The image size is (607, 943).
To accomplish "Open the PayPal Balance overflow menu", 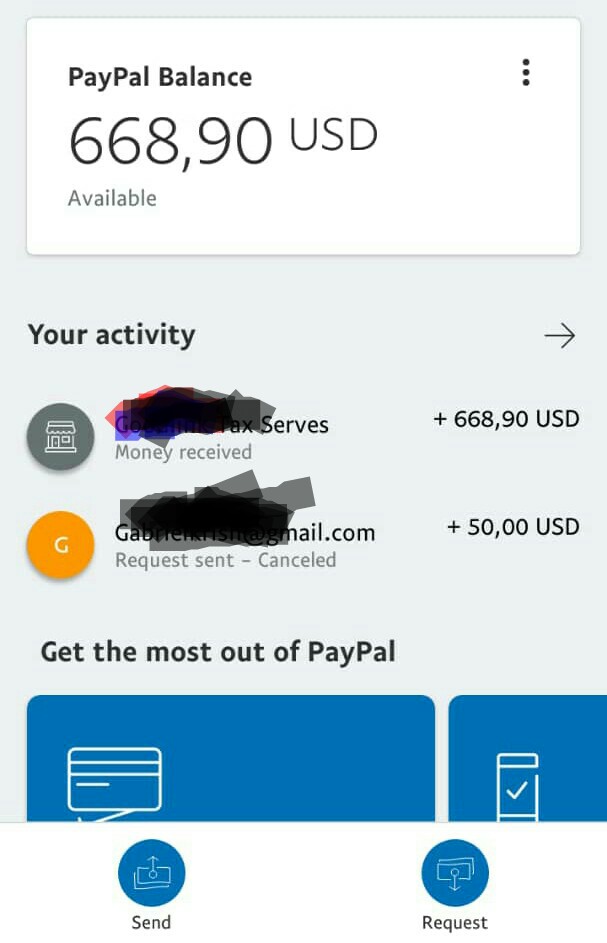I will point(526,73).
